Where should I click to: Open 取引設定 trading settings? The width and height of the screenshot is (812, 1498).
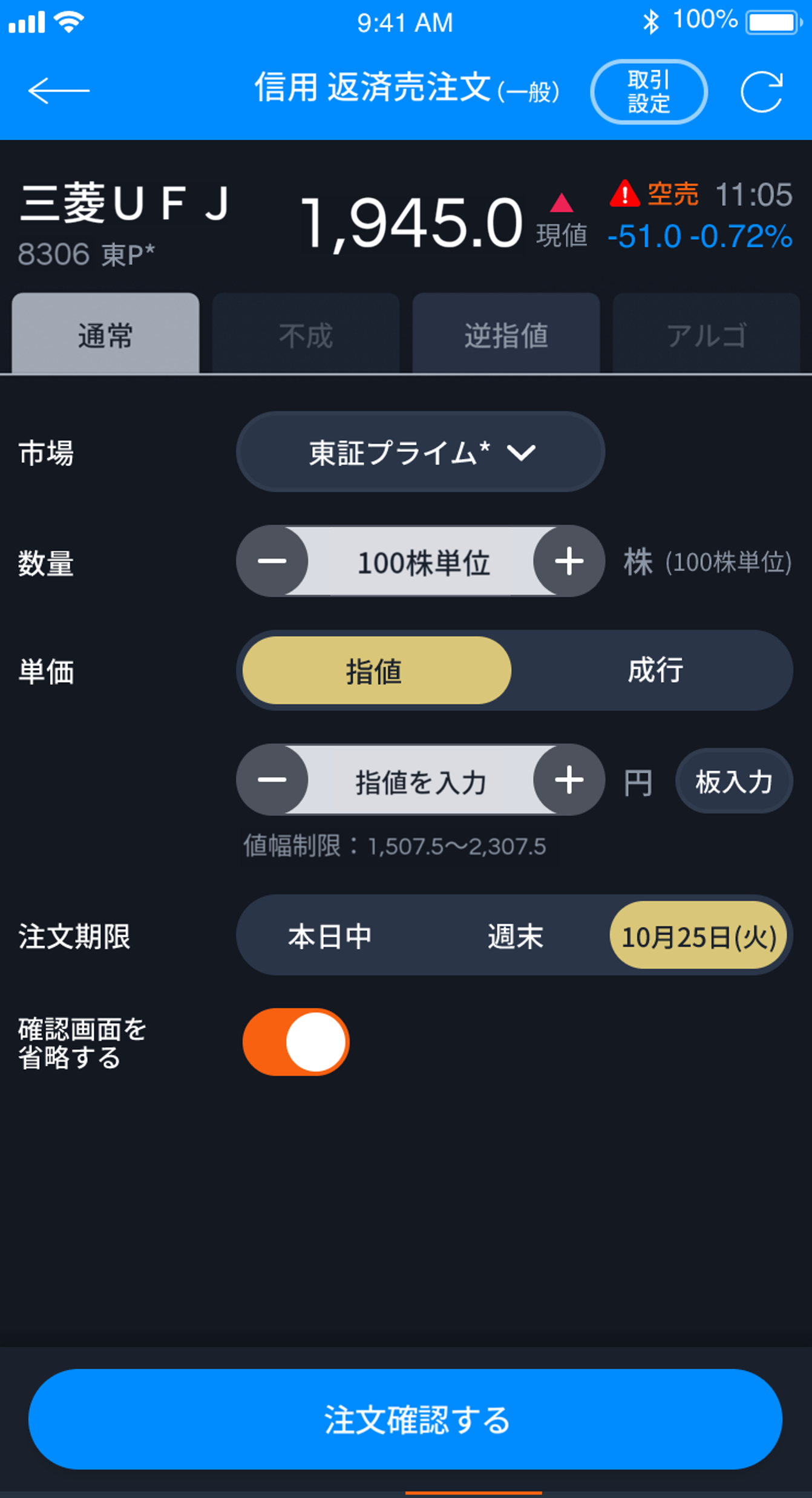[649, 92]
